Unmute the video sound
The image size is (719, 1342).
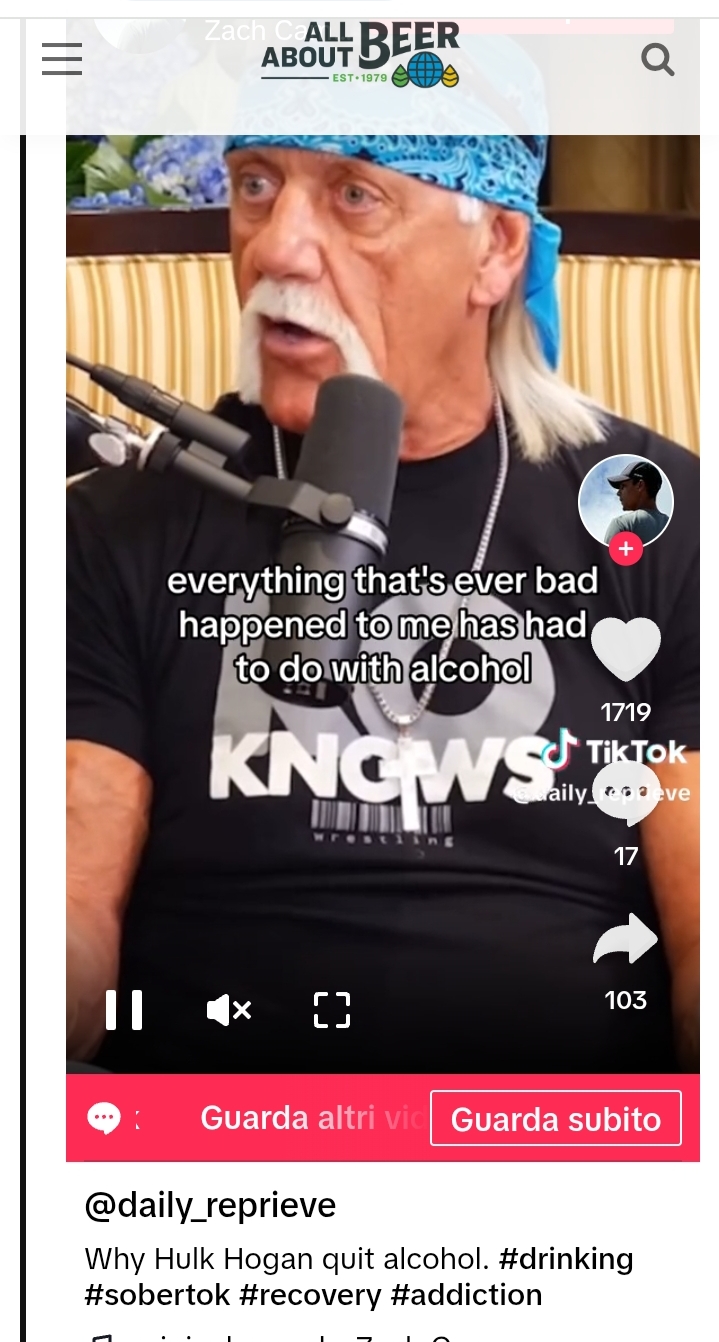[228, 1010]
